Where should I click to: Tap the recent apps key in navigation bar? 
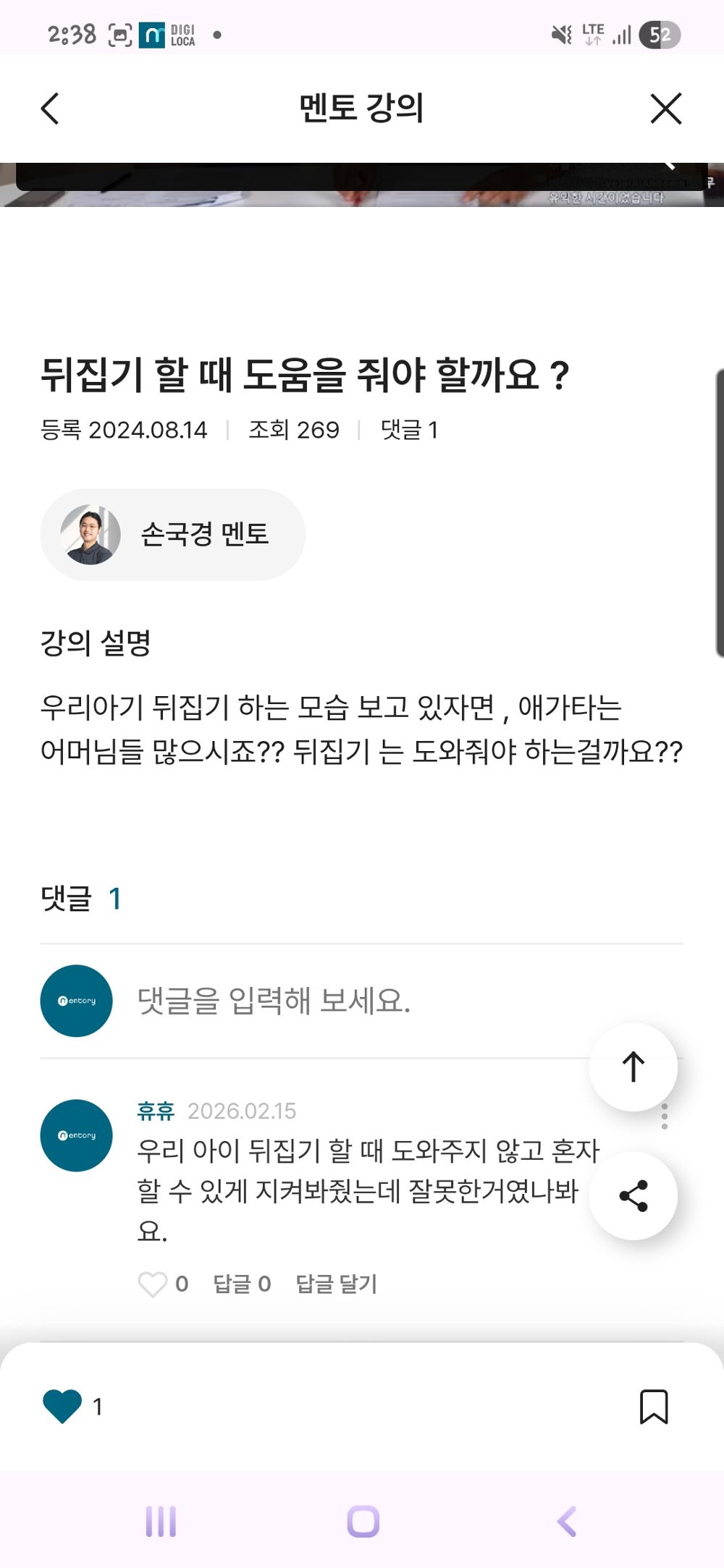click(x=159, y=1520)
